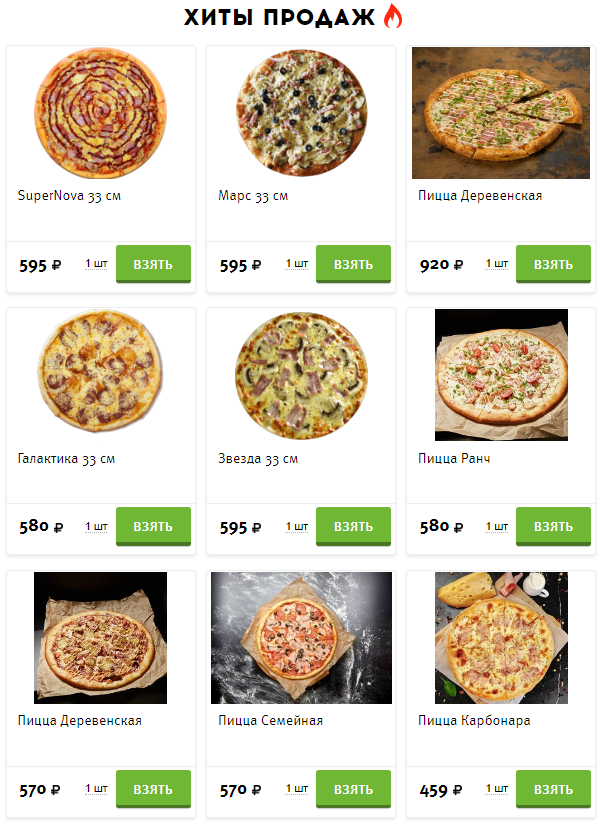
Task: Order the 920 ₽ Пицца Деревенская
Action: tap(553, 265)
